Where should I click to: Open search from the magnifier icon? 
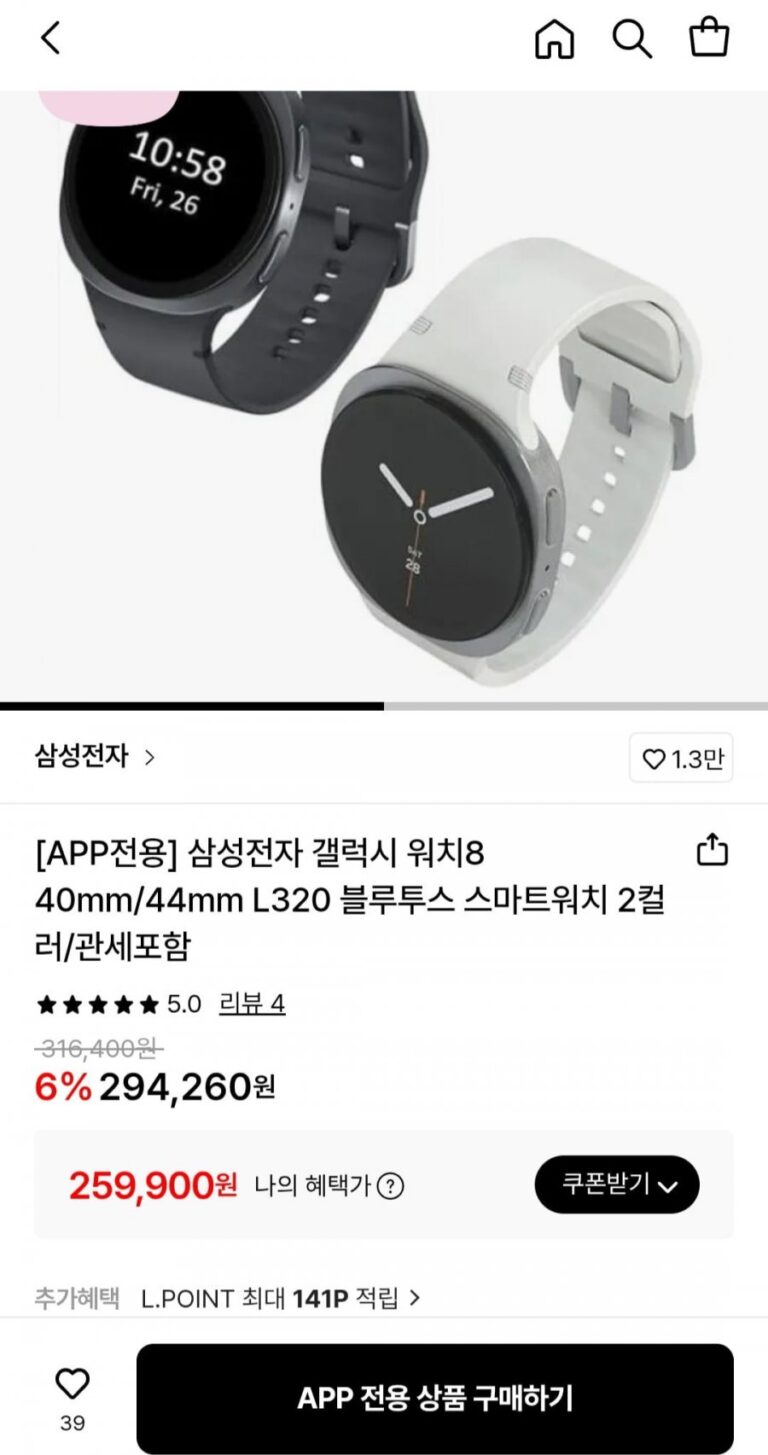click(632, 39)
